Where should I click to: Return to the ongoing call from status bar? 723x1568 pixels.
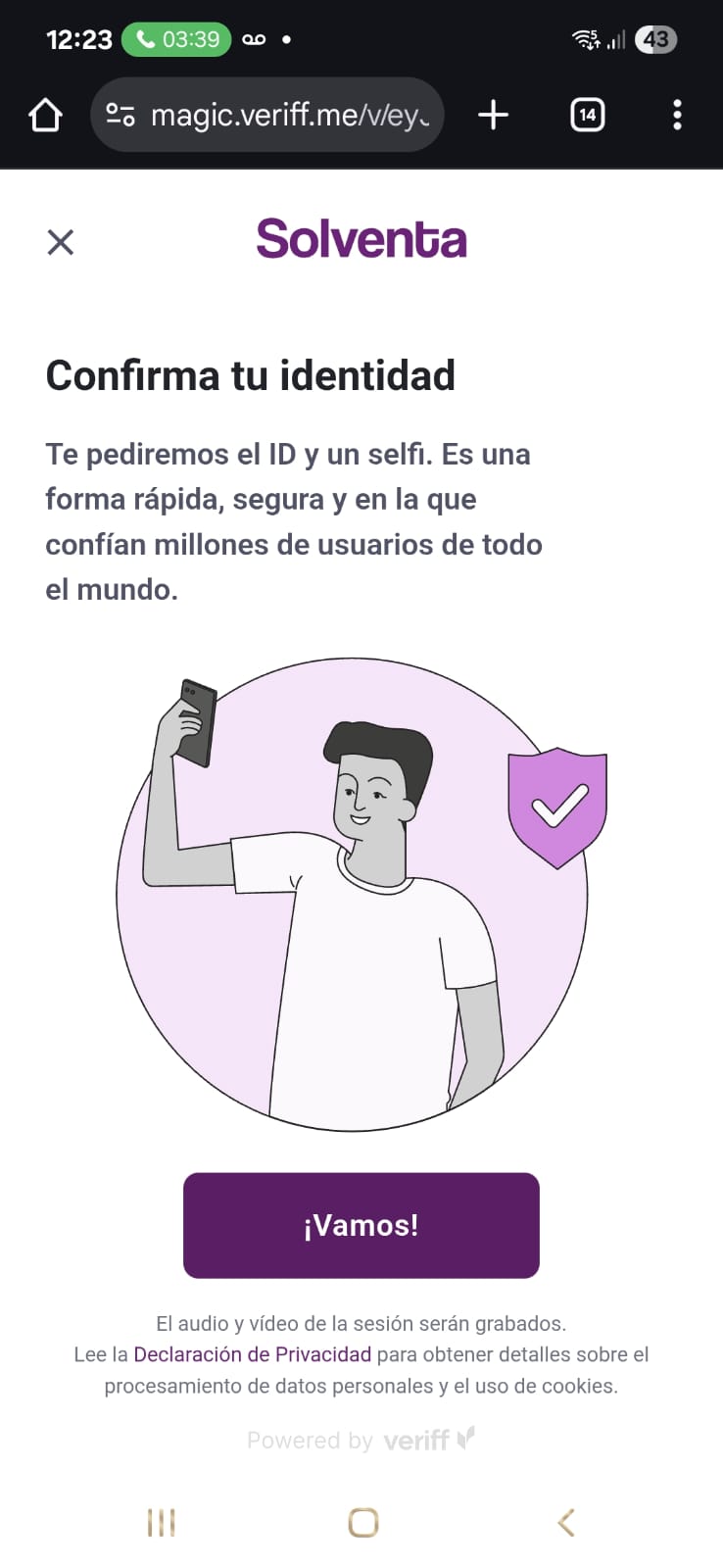(176, 39)
